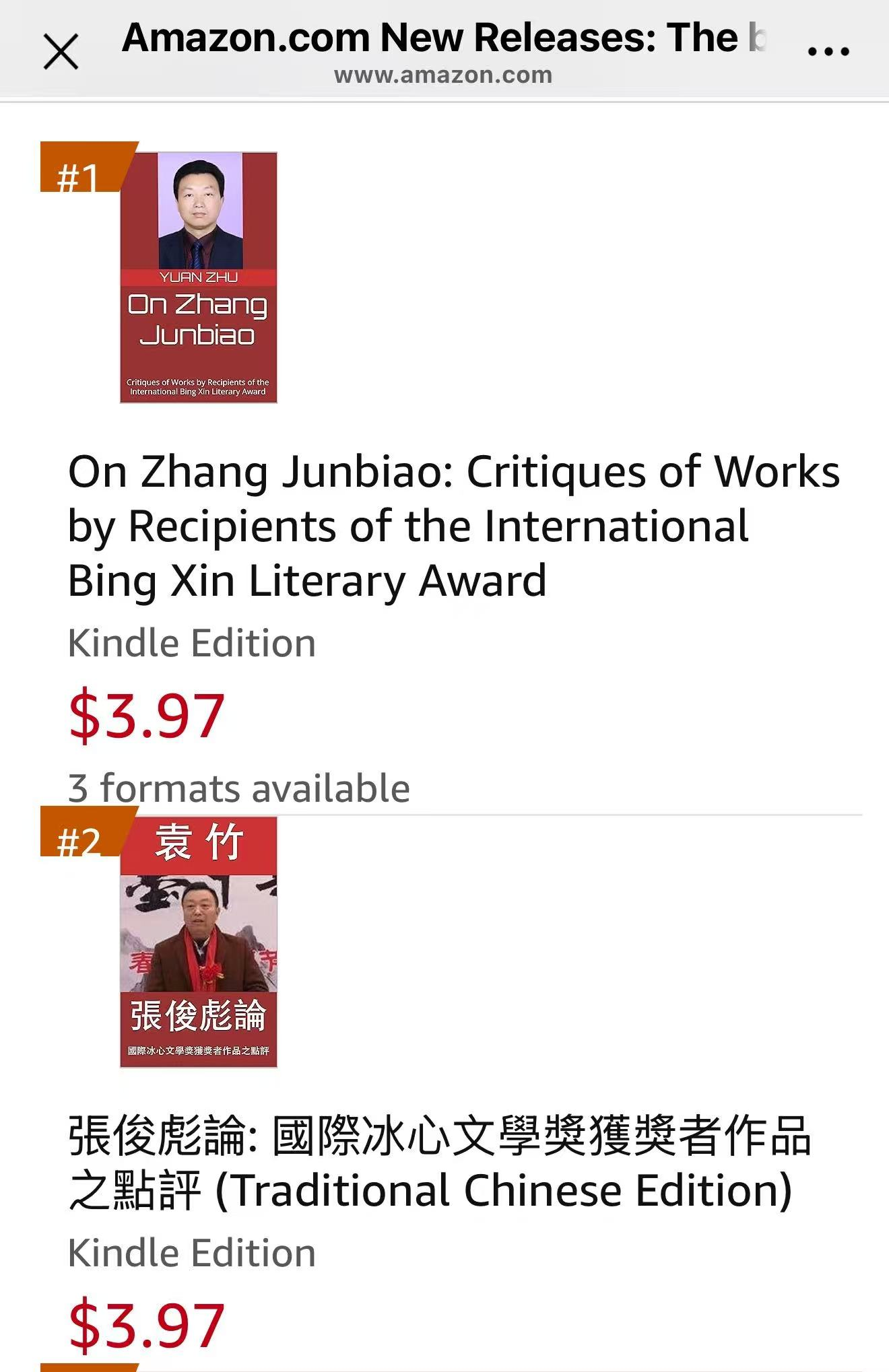Select Kindle Edition under the first book
Image resolution: width=889 pixels, height=1372 pixels.
[x=191, y=642]
